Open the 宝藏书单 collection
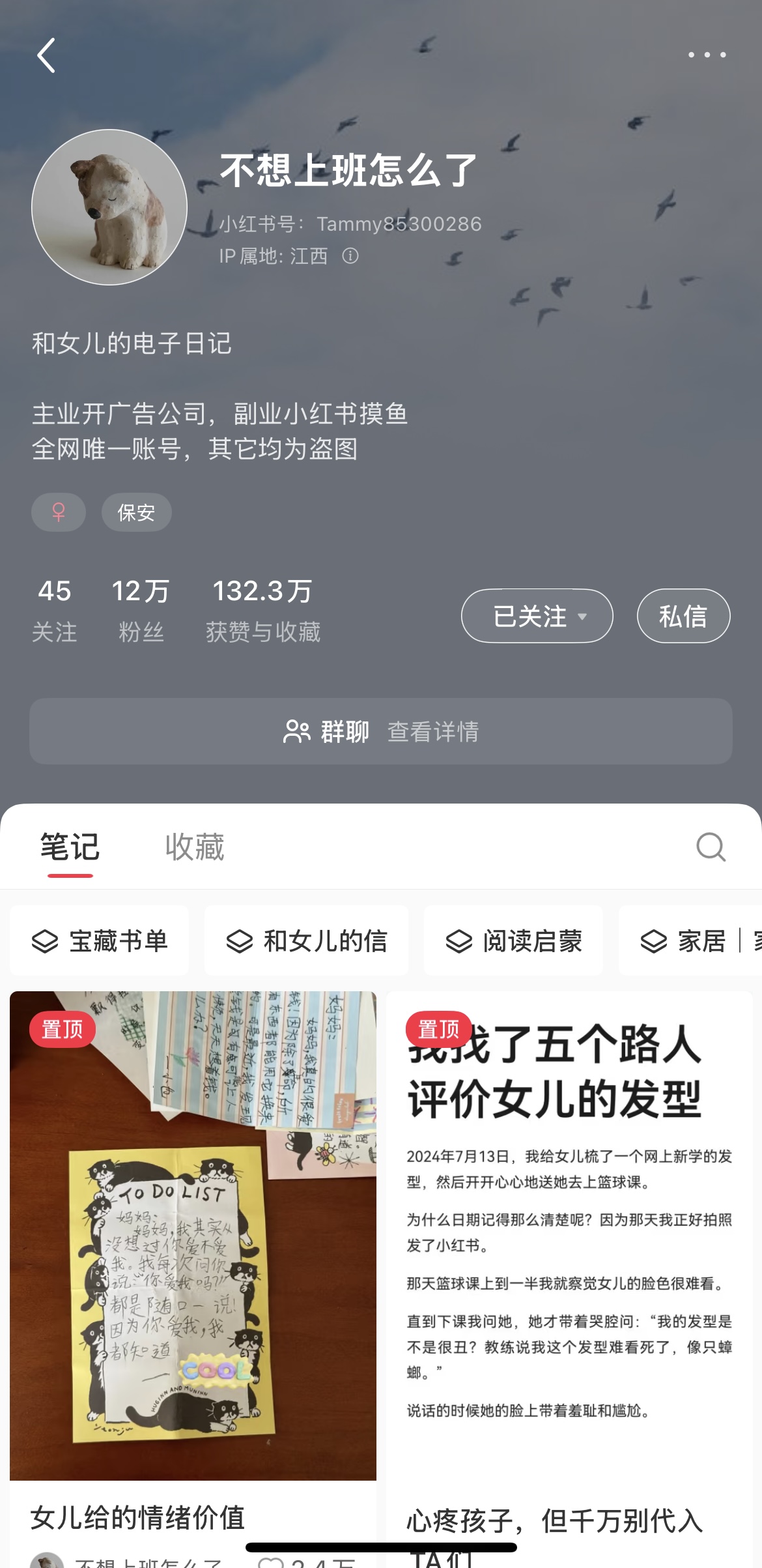 tap(100, 941)
